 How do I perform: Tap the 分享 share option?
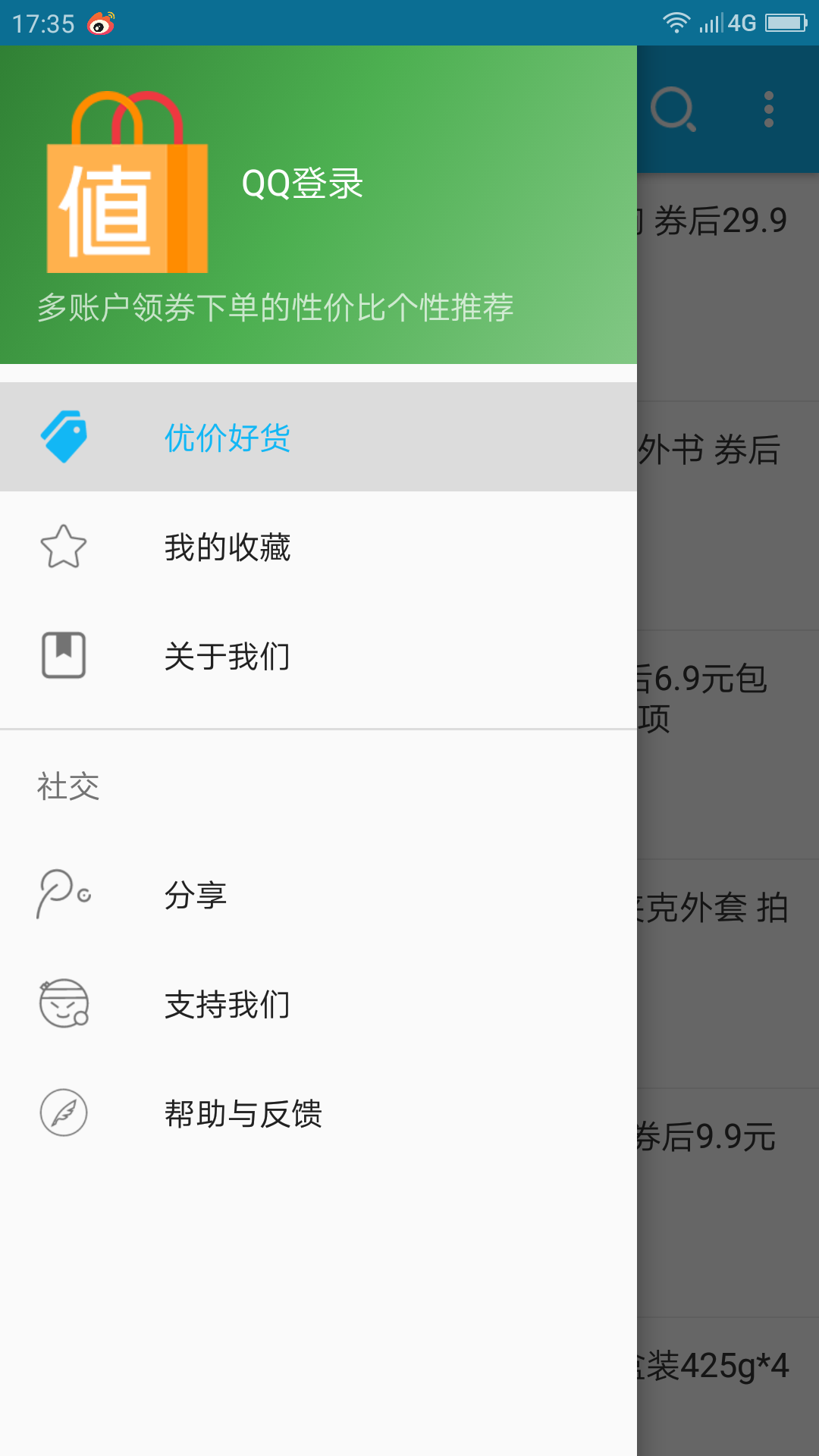click(196, 896)
